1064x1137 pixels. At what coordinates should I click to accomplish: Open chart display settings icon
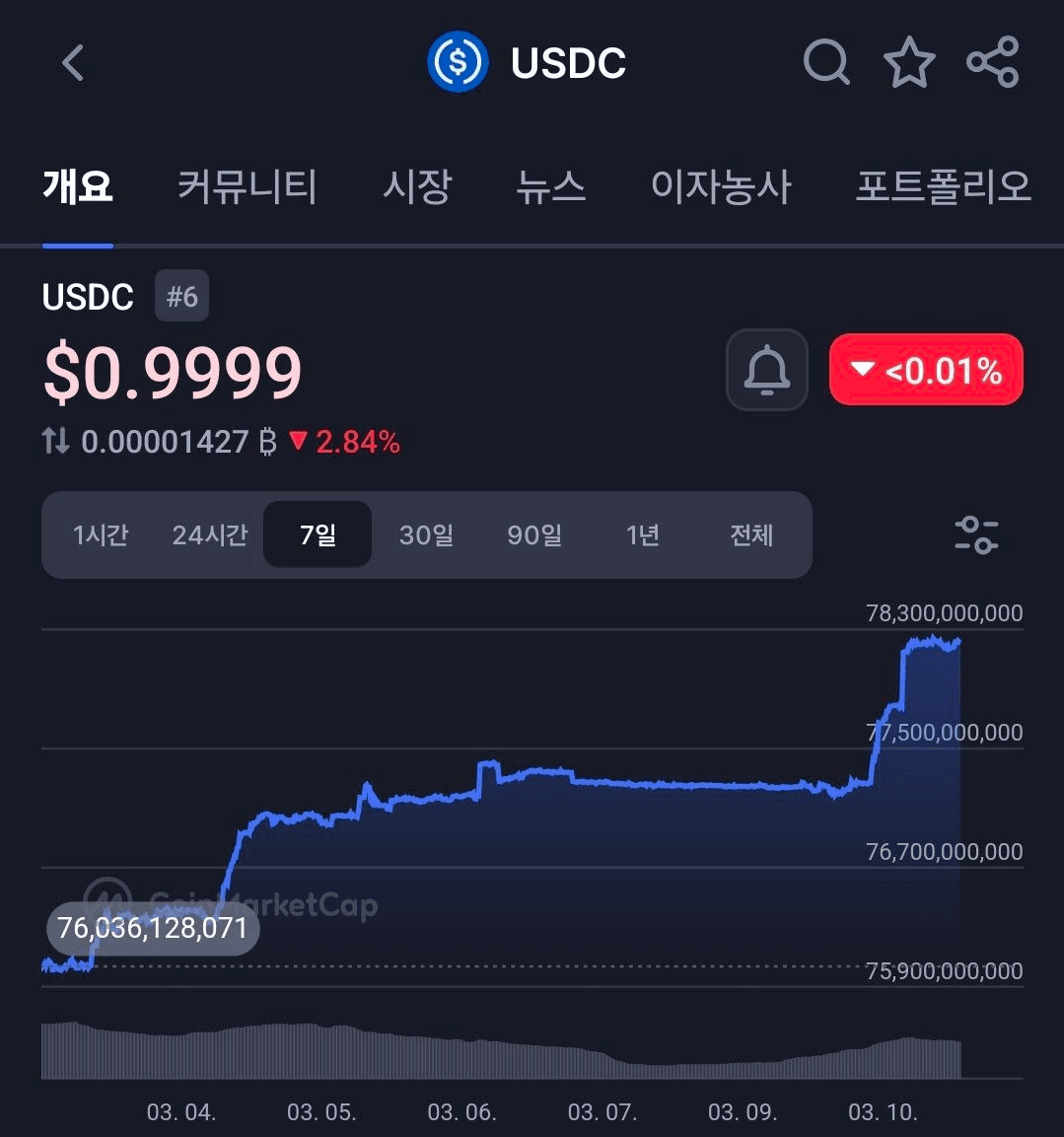coord(976,535)
